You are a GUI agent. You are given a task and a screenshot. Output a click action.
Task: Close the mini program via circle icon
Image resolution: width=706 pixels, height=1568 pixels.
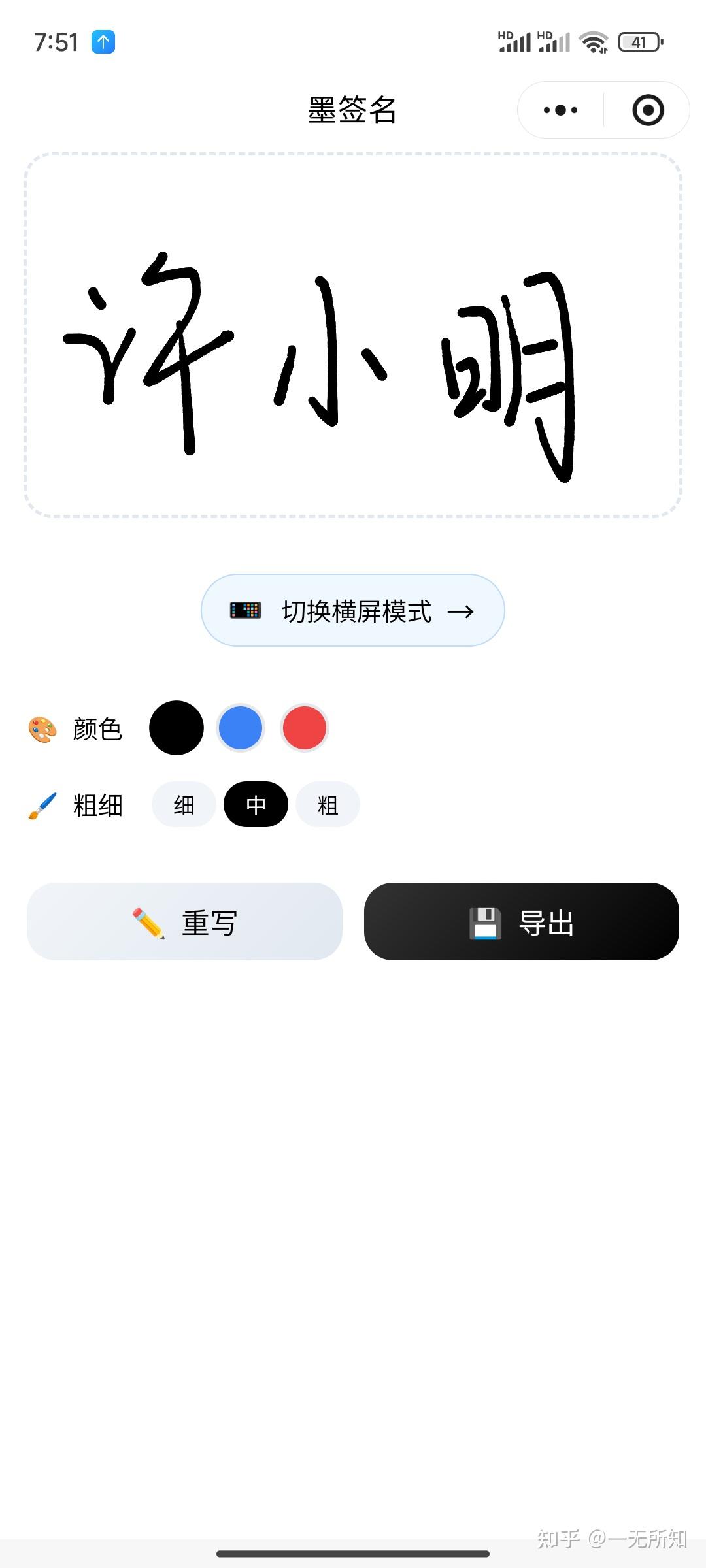[x=648, y=110]
